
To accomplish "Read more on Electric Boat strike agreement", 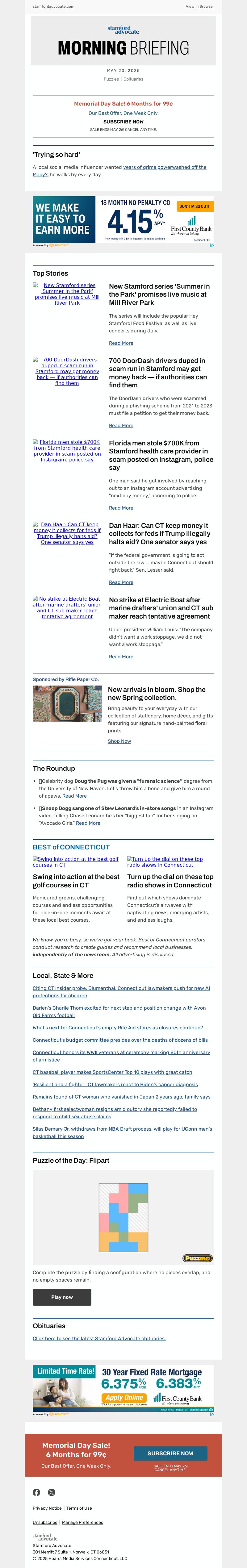I will click(120, 657).
